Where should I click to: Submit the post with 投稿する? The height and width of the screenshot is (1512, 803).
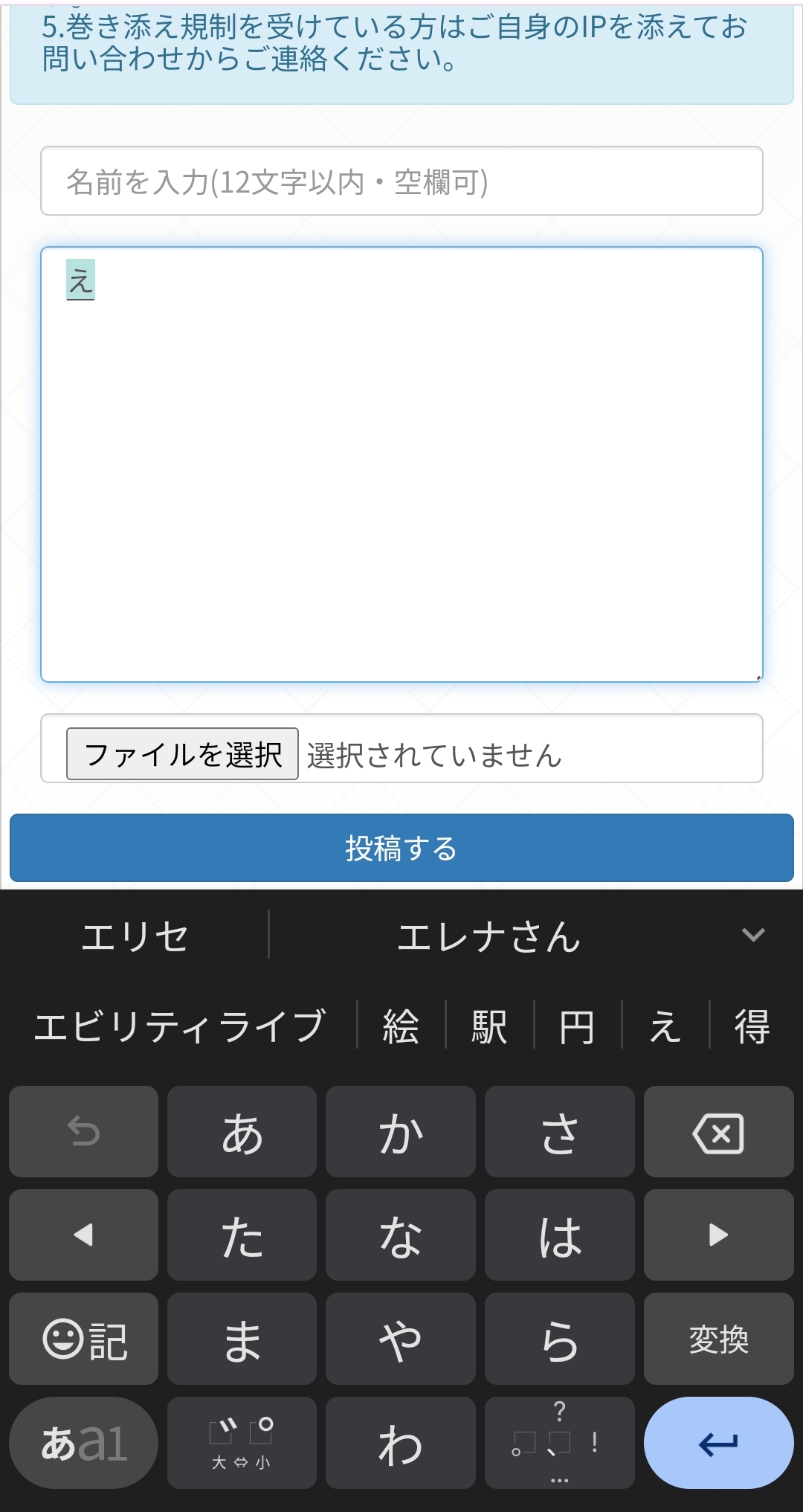click(x=401, y=848)
